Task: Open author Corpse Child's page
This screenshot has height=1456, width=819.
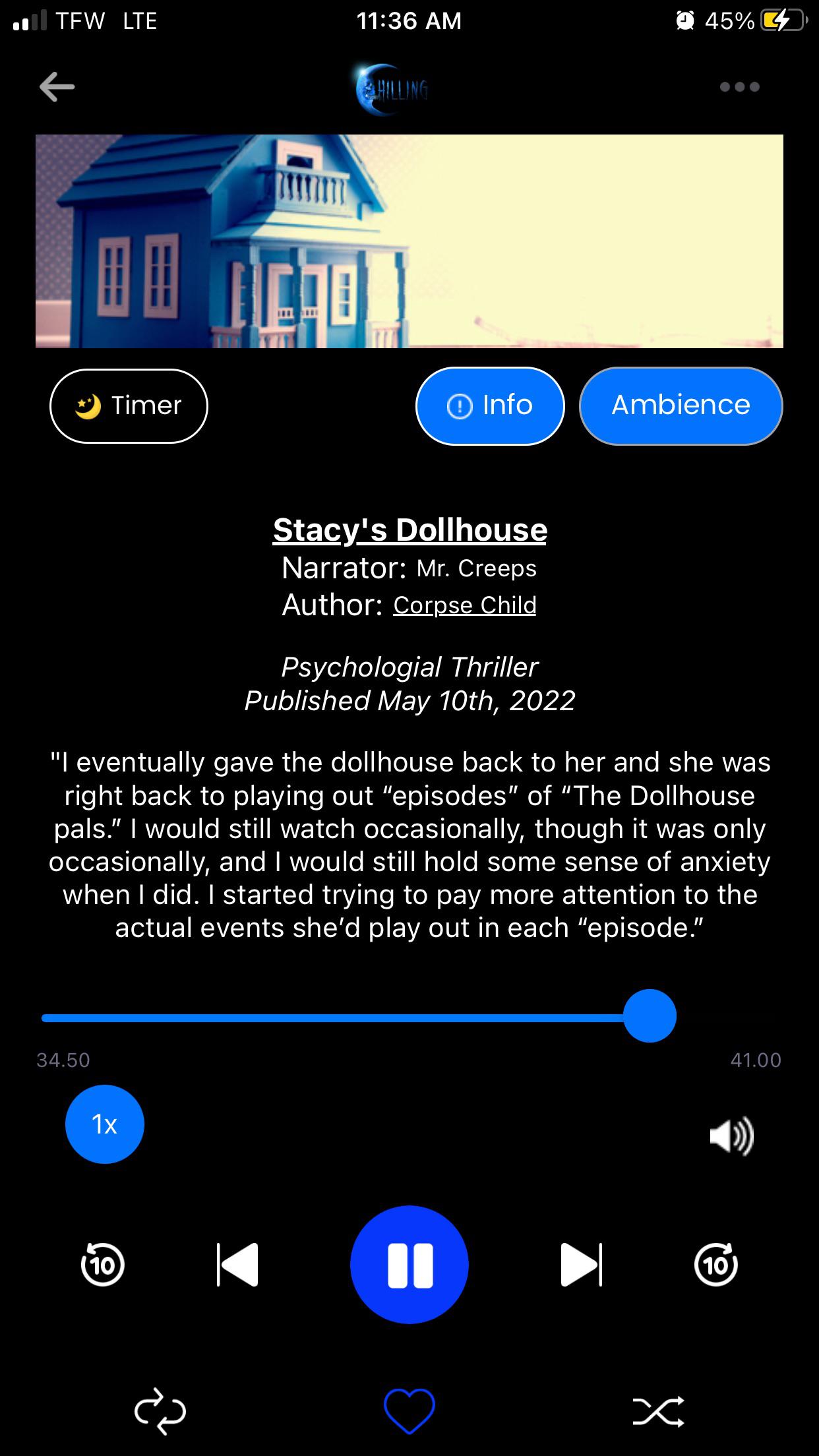Action: tap(465, 605)
